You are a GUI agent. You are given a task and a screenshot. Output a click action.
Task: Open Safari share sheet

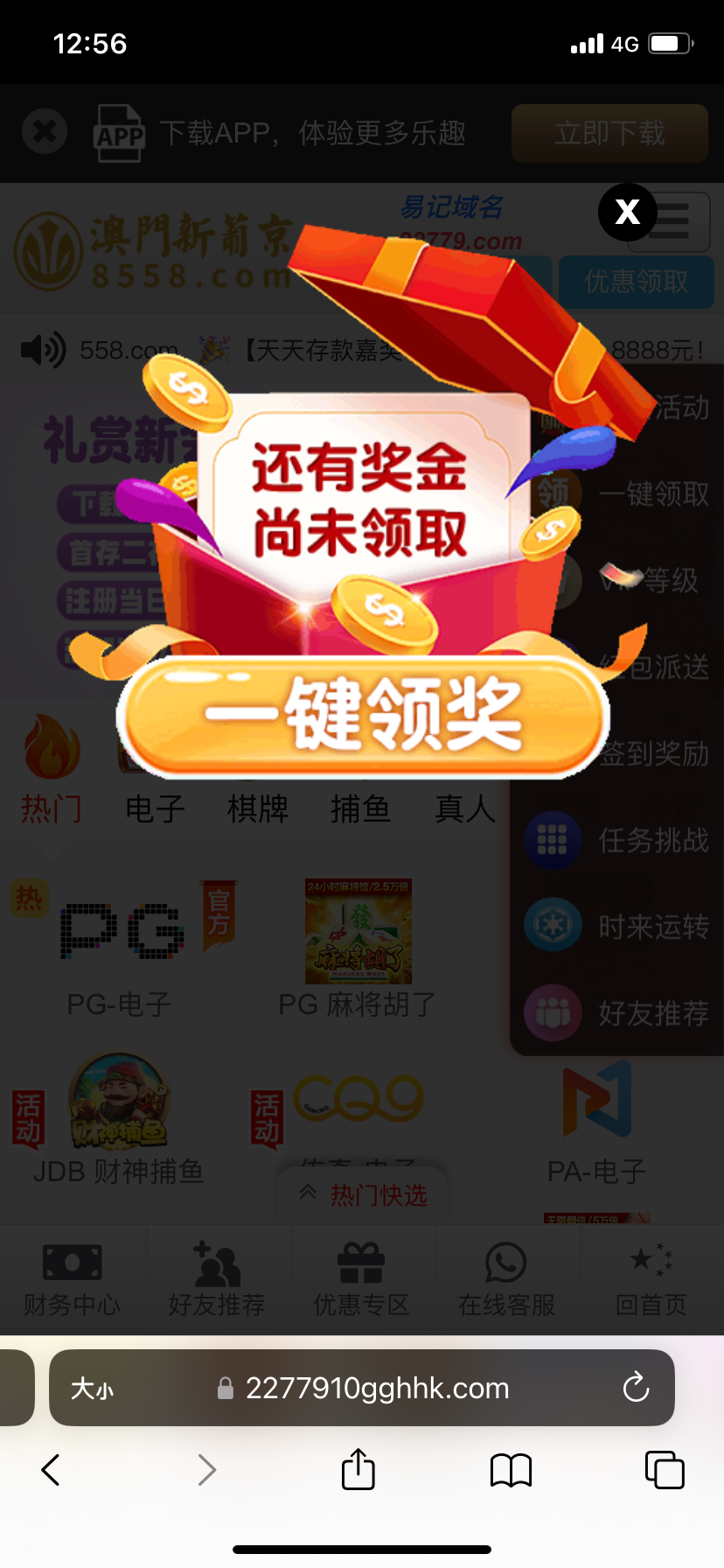coord(358,1469)
